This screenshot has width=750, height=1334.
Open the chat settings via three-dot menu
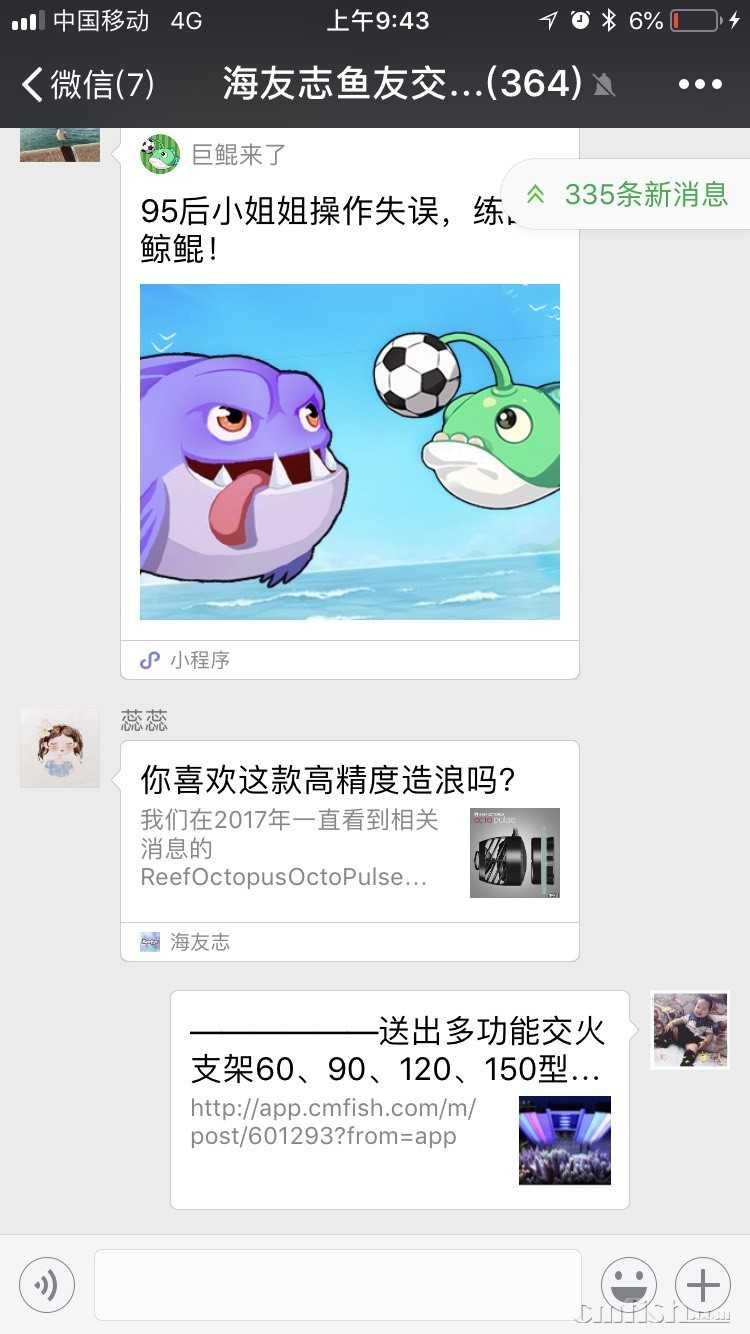pos(699,84)
